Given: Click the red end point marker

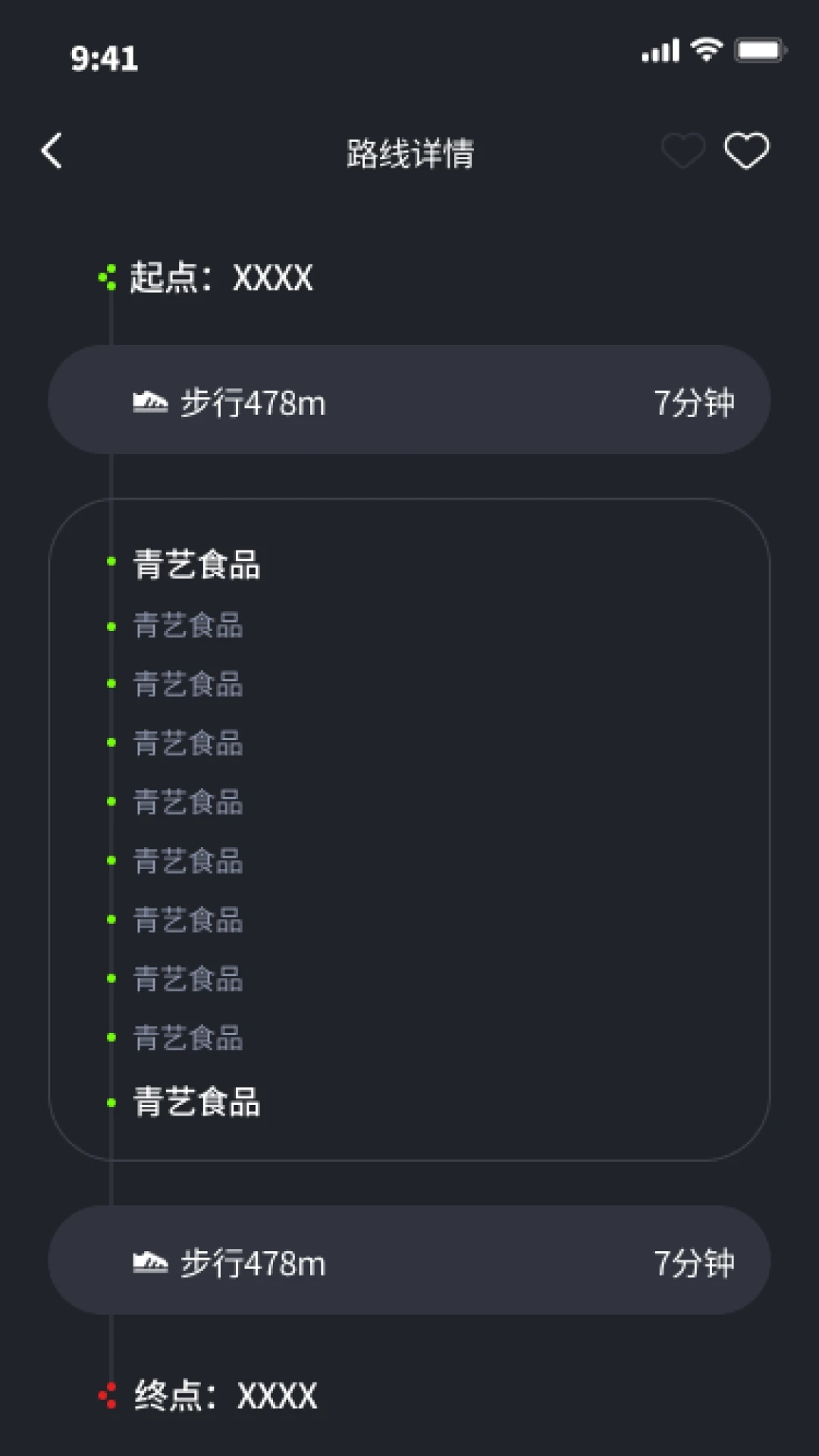Looking at the screenshot, I should coord(108,1394).
